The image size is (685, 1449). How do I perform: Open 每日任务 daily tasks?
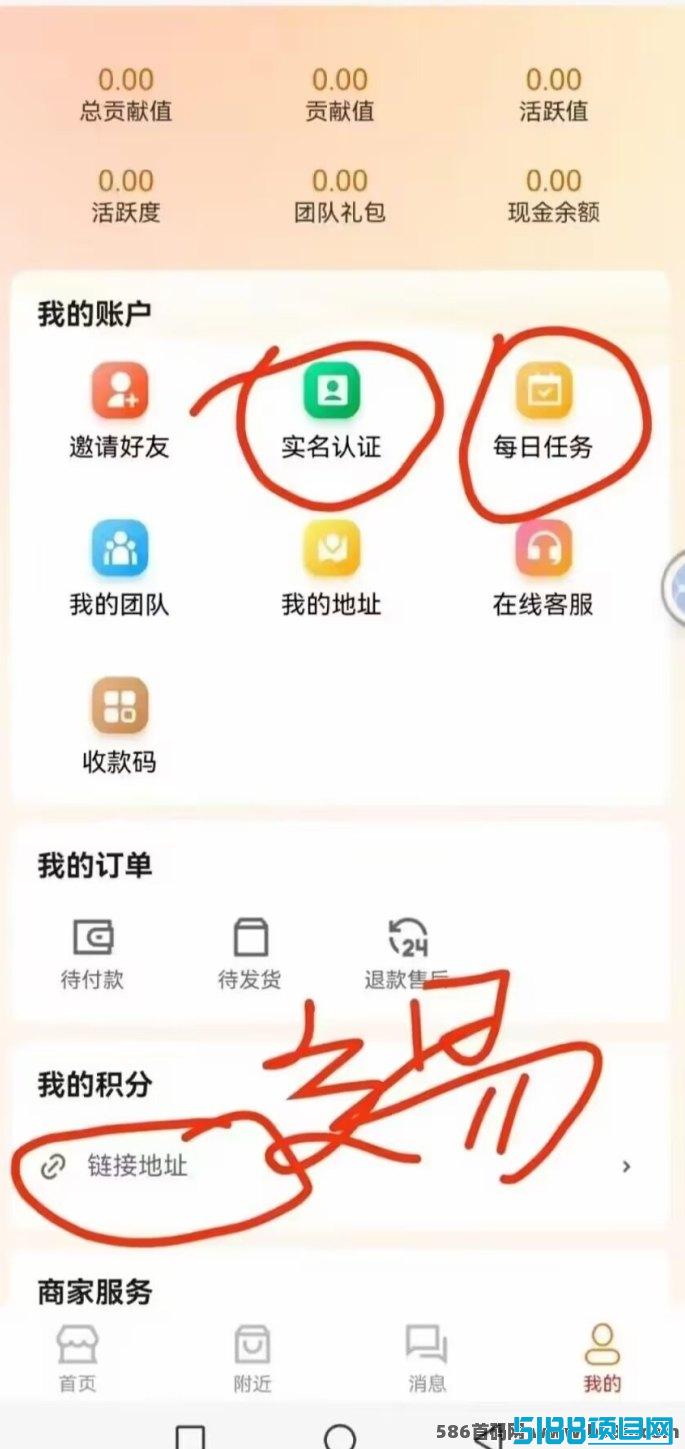pos(543,411)
